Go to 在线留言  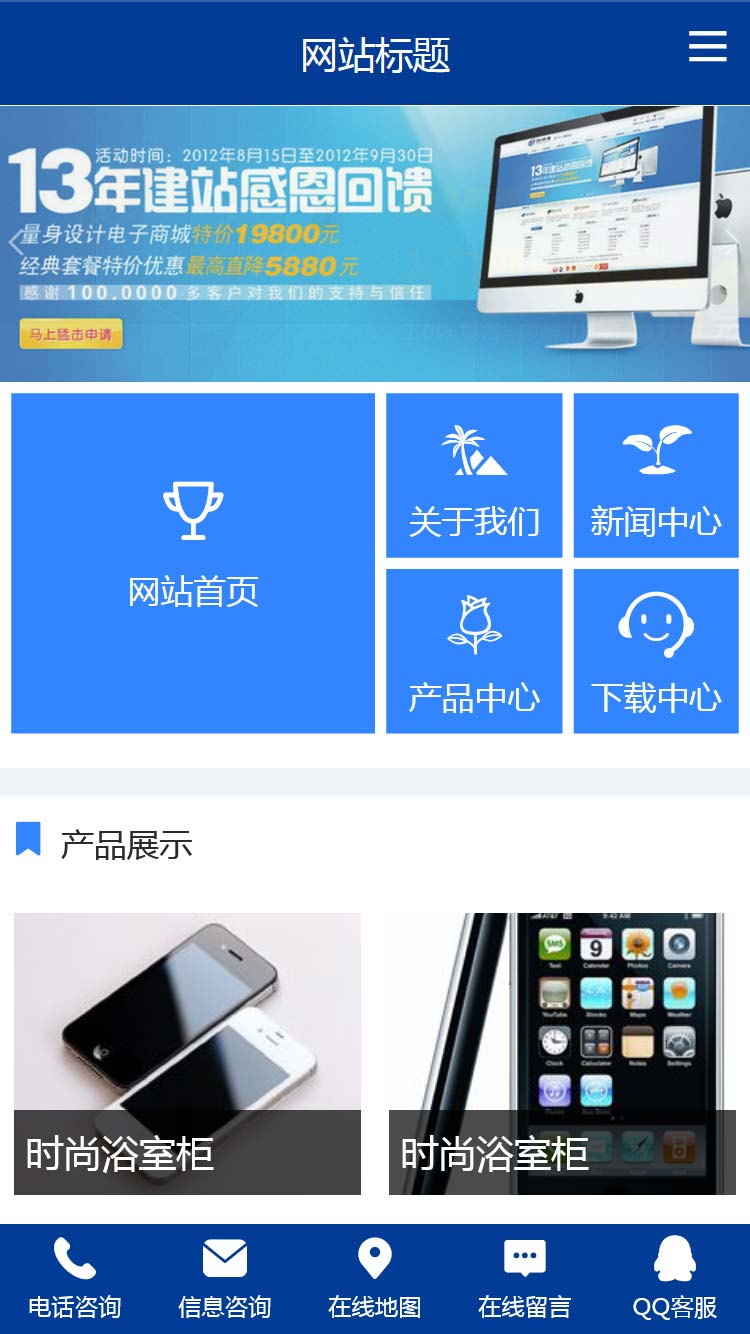525,1279
